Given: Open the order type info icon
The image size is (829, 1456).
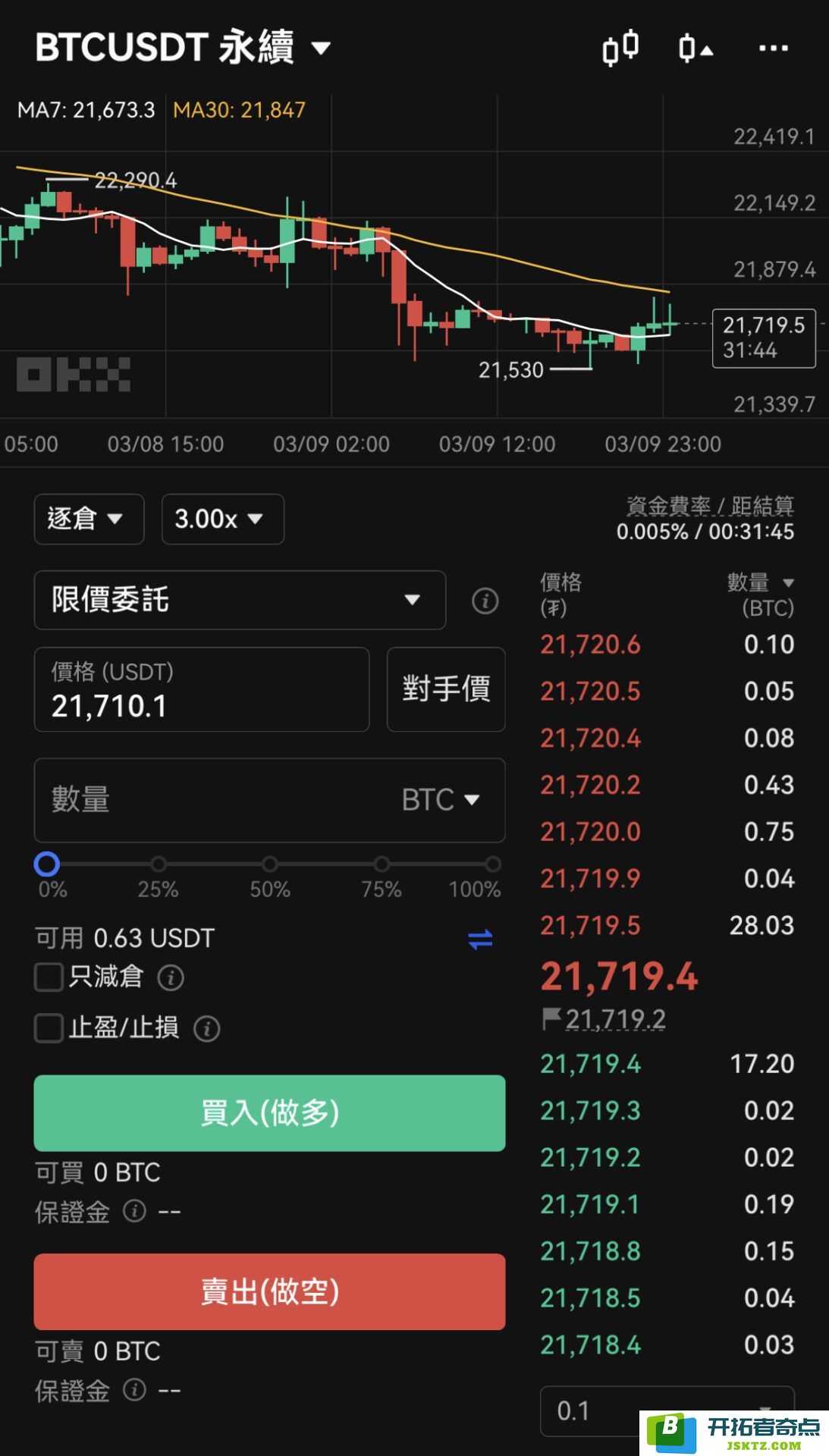Looking at the screenshot, I should click(x=485, y=601).
